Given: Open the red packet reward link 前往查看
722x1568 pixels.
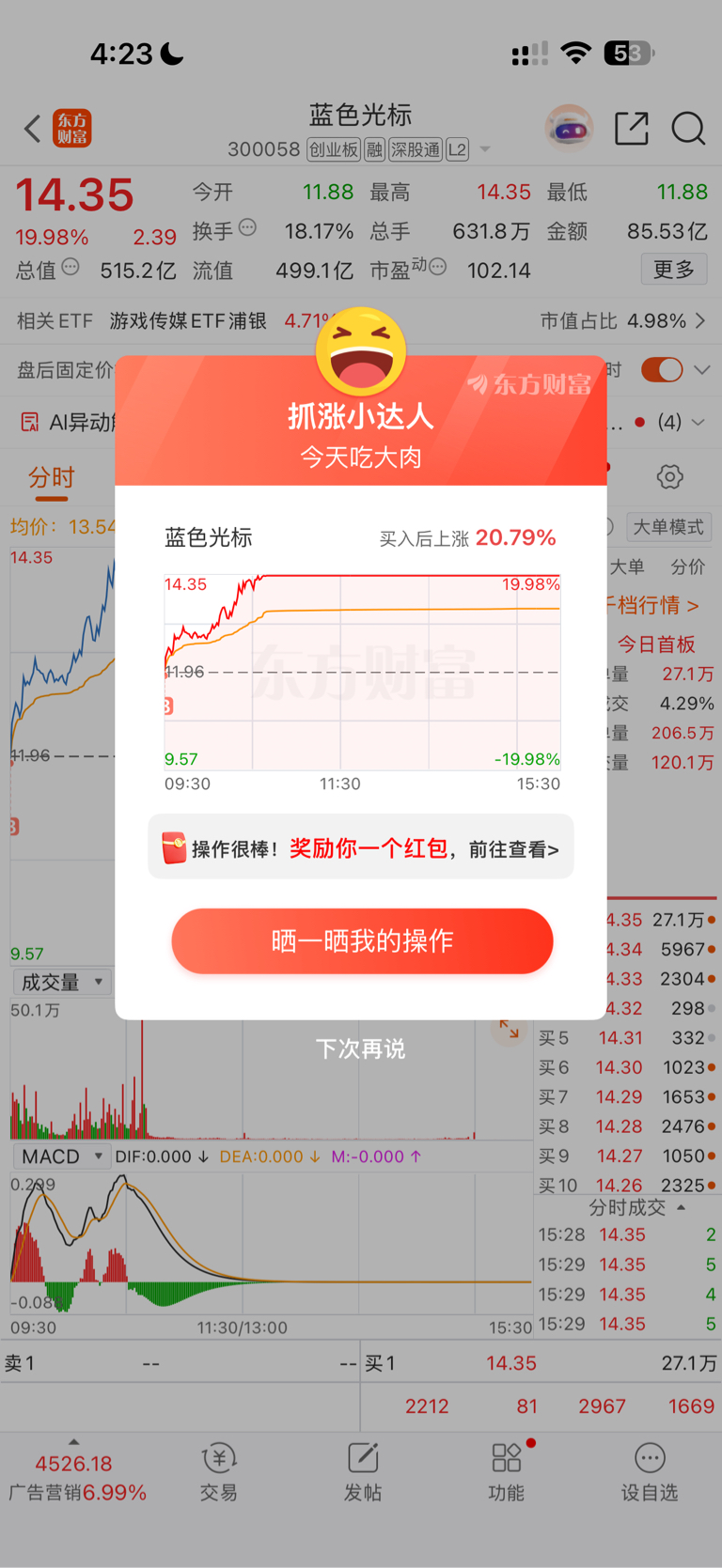Looking at the screenshot, I should click(513, 849).
